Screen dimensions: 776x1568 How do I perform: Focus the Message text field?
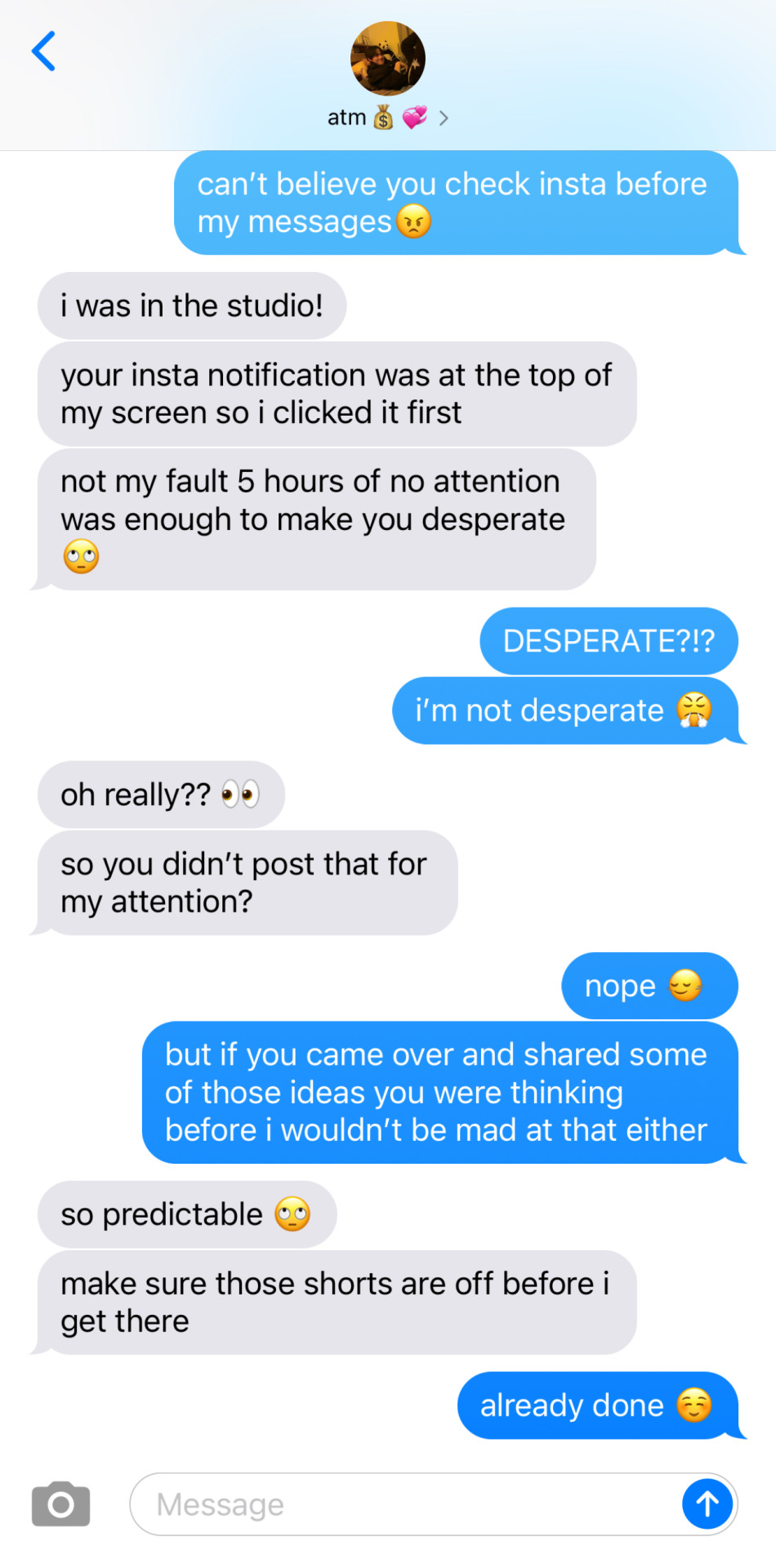point(400,1503)
